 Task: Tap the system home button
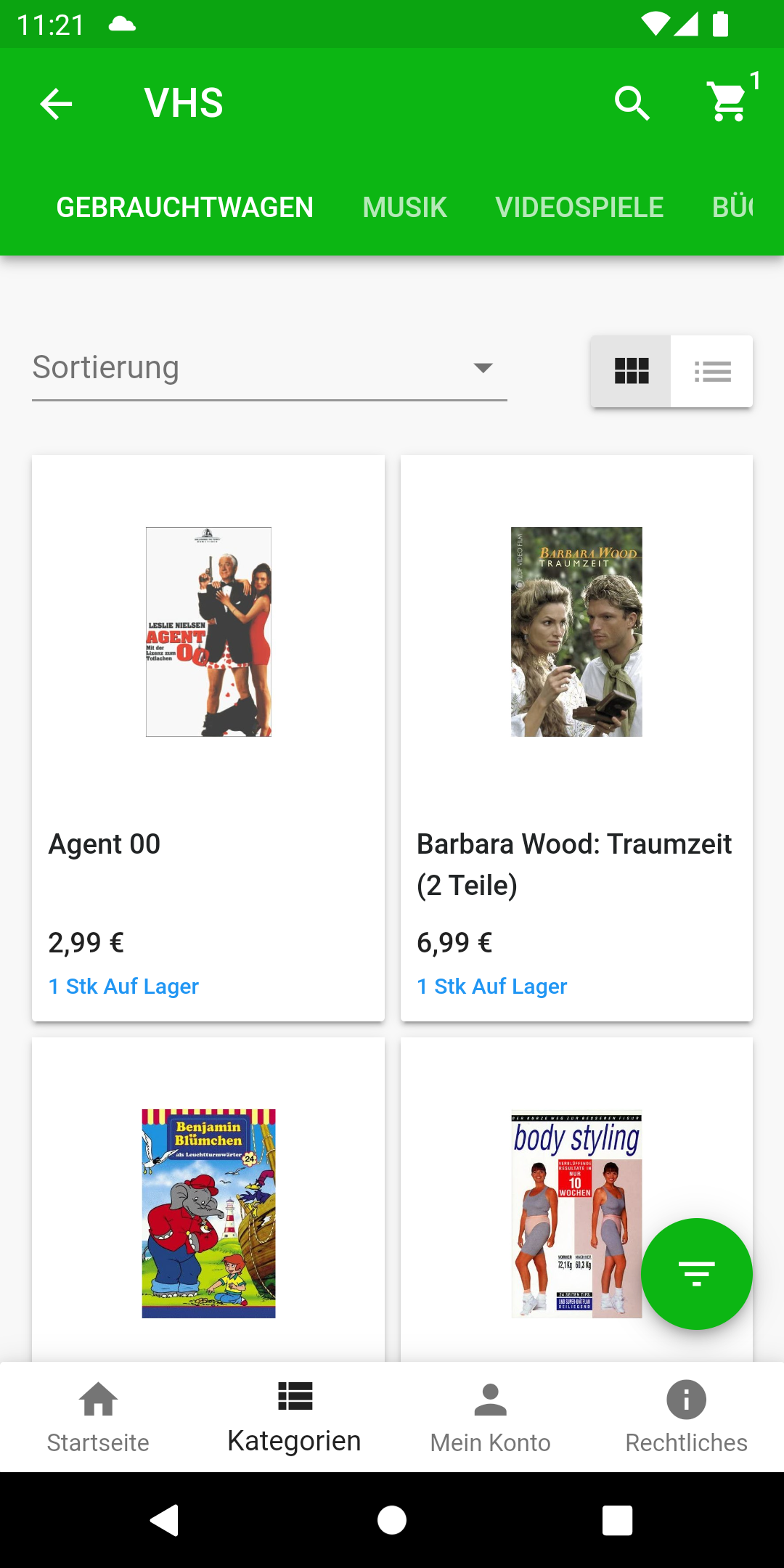(x=392, y=1520)
